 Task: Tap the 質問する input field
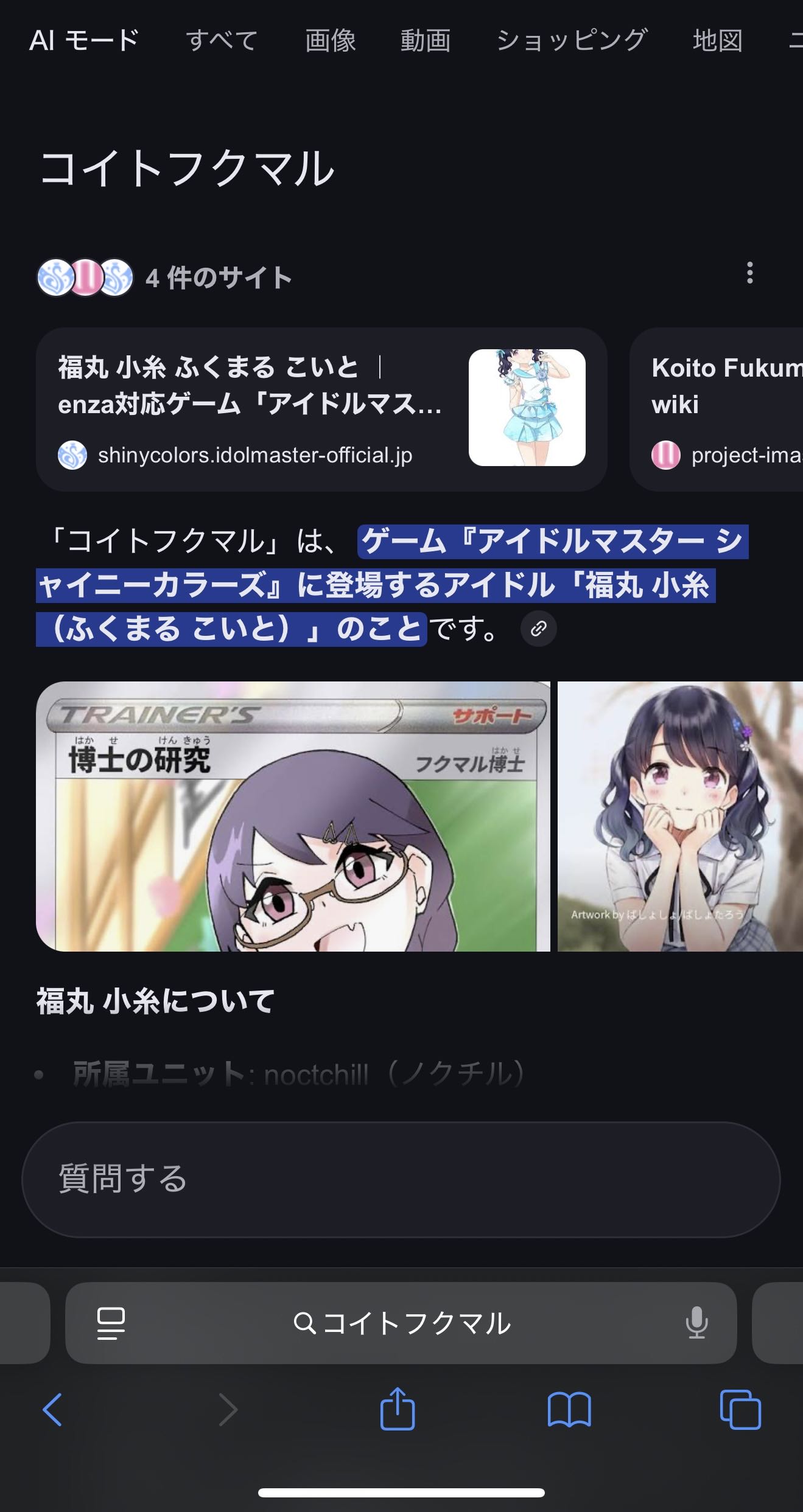401,1179
